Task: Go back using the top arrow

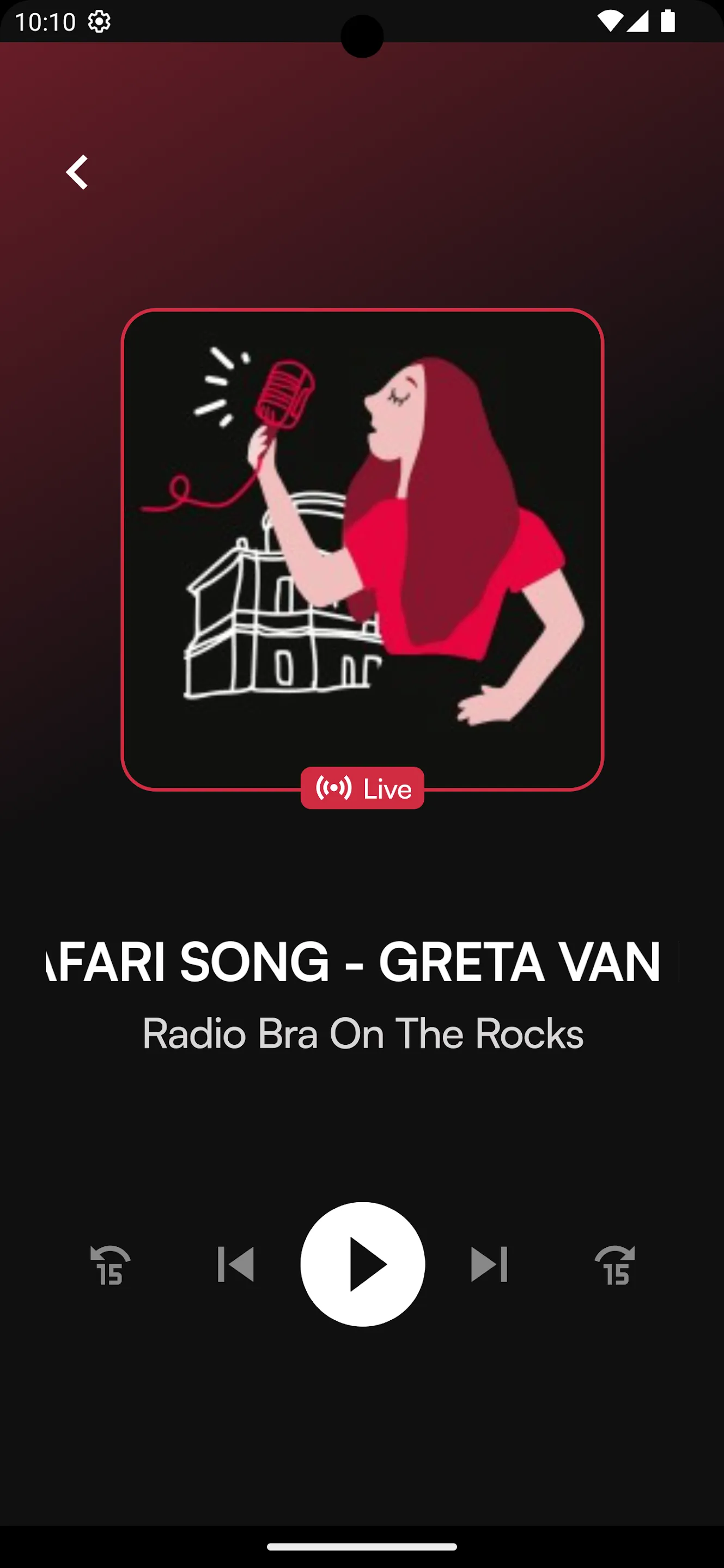Action: 77,172
